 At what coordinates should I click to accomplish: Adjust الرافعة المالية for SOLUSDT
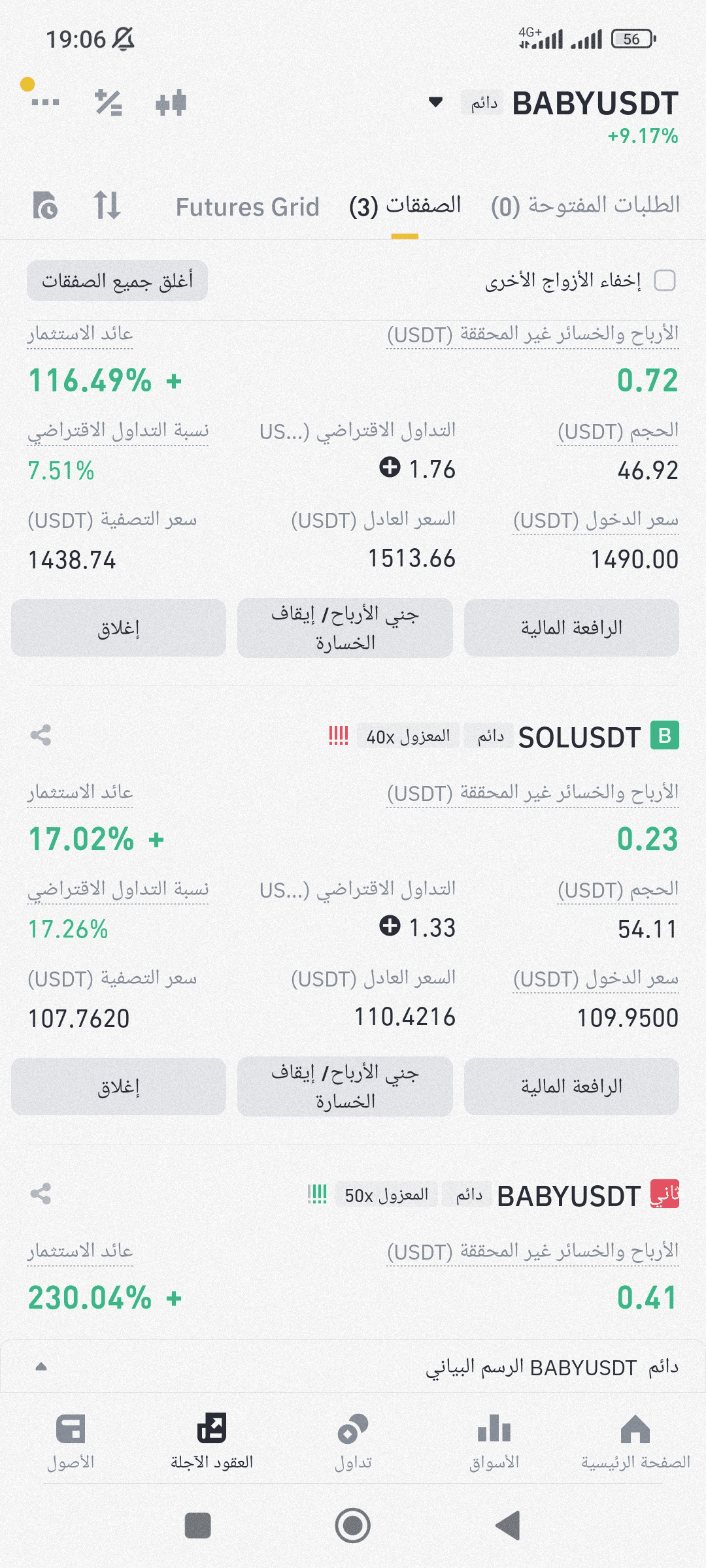(571, 1086)
